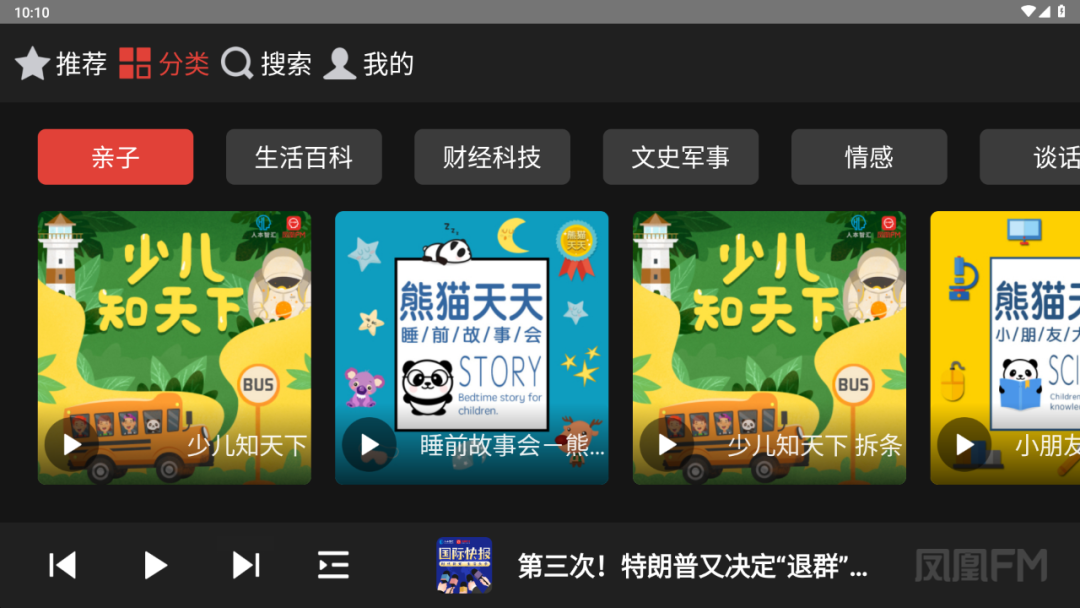Play the current audio
1080x608 pixels.
click(154, 565)
